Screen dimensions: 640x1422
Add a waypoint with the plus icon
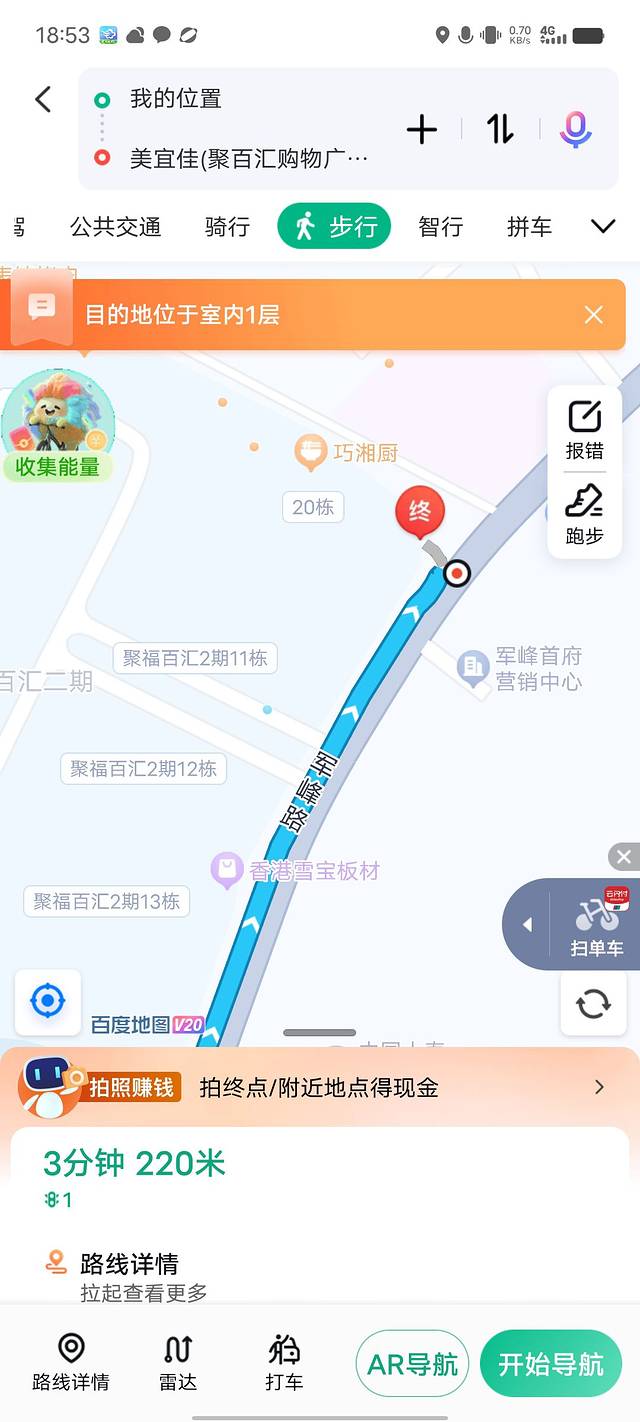[x=422, y=129]
